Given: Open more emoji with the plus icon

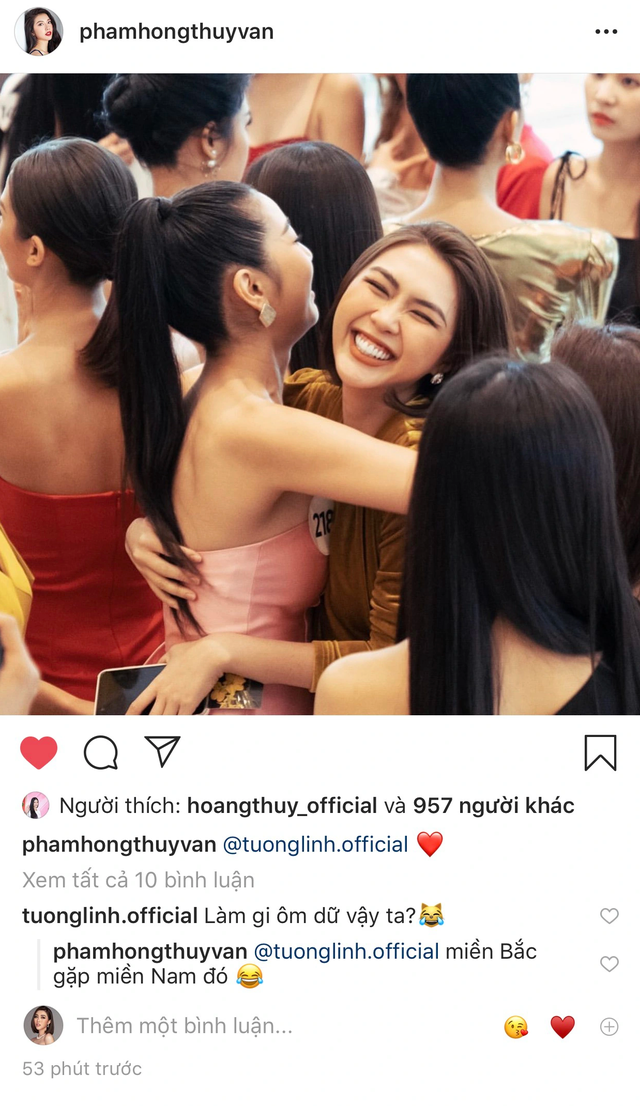Looking at the screenshot, I should point(609,1027).
